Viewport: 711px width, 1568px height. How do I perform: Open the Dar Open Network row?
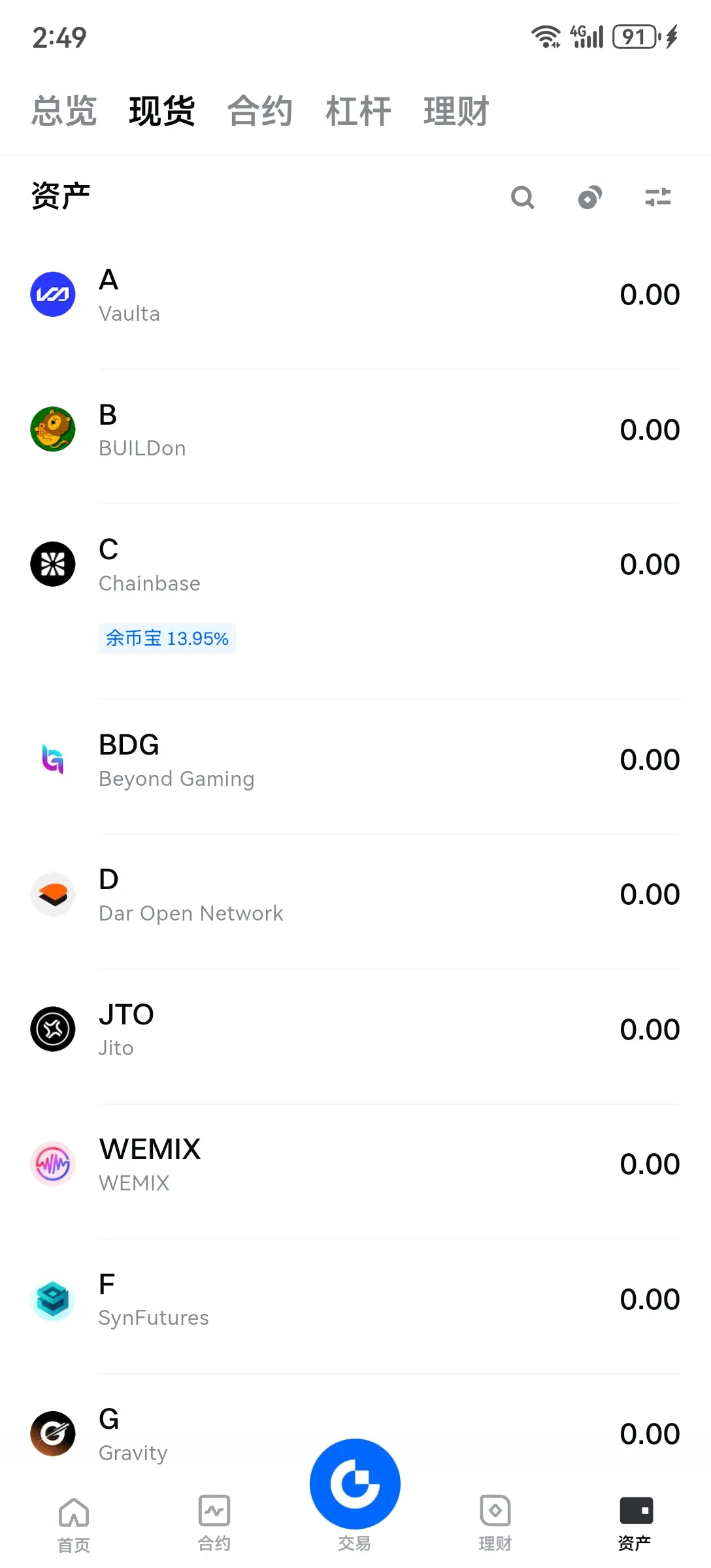[x=355, y=895]
